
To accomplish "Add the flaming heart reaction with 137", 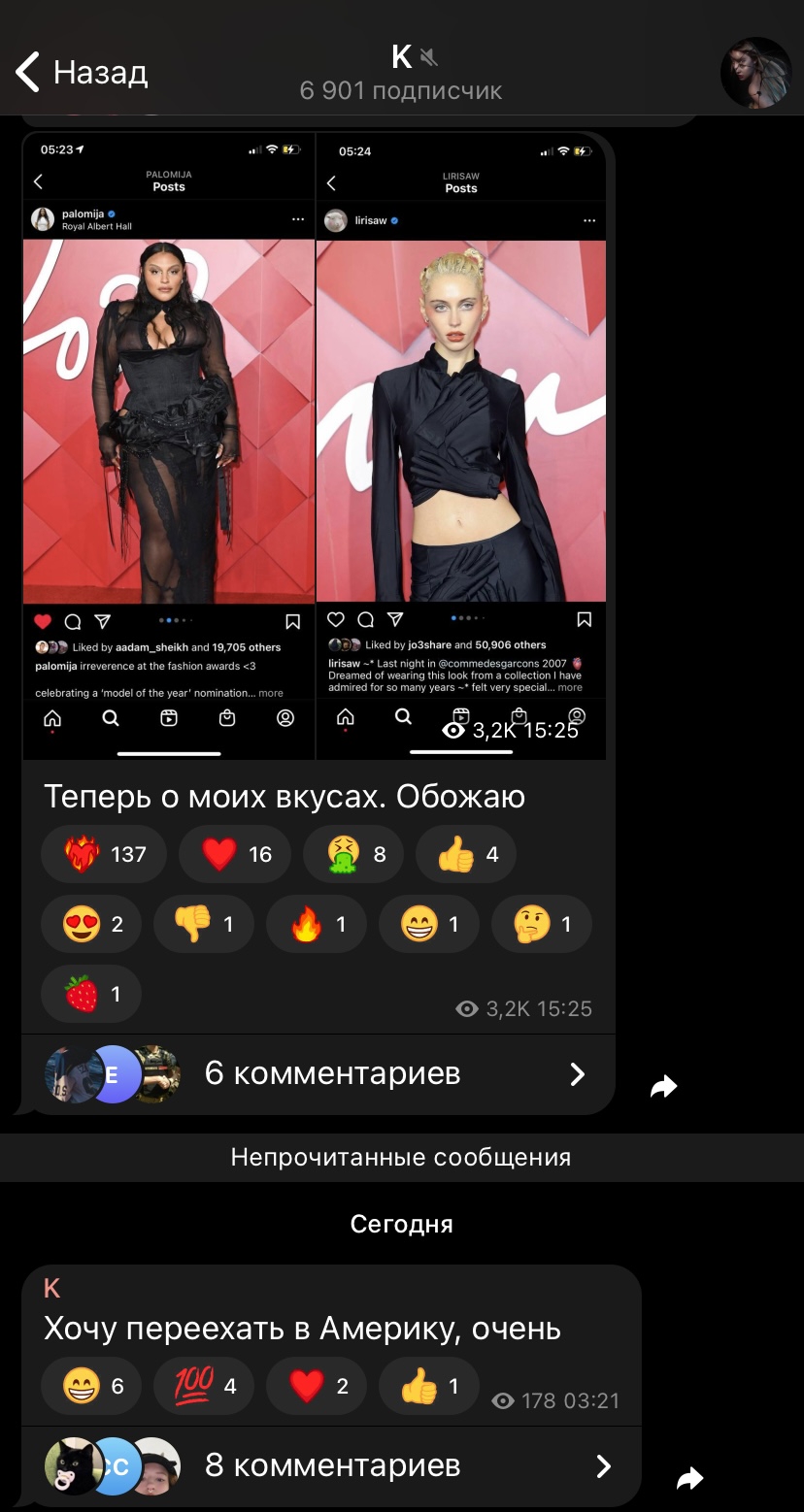I will 104,854.
